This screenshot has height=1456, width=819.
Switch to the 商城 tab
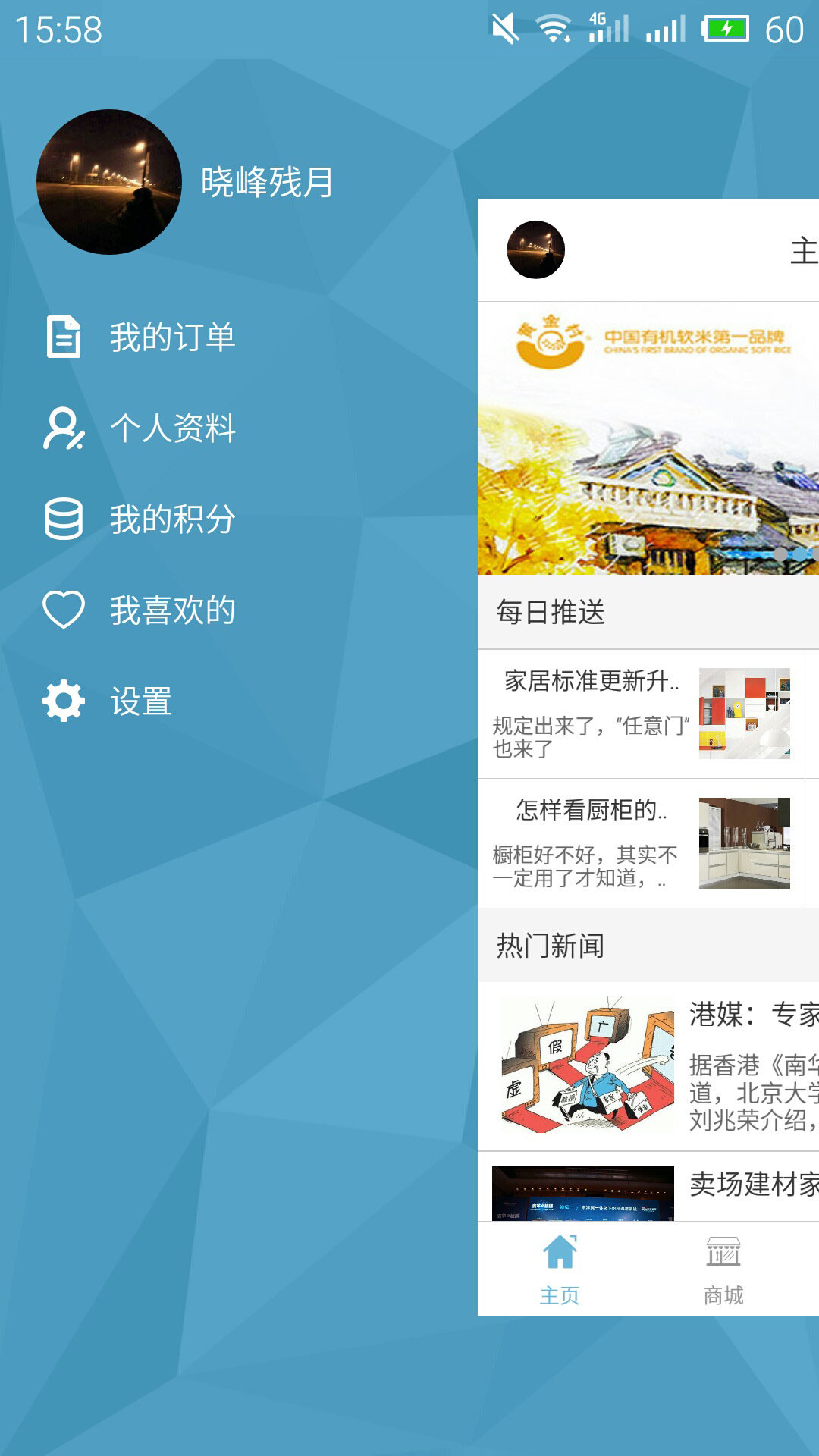click(x=723, y=1269)
